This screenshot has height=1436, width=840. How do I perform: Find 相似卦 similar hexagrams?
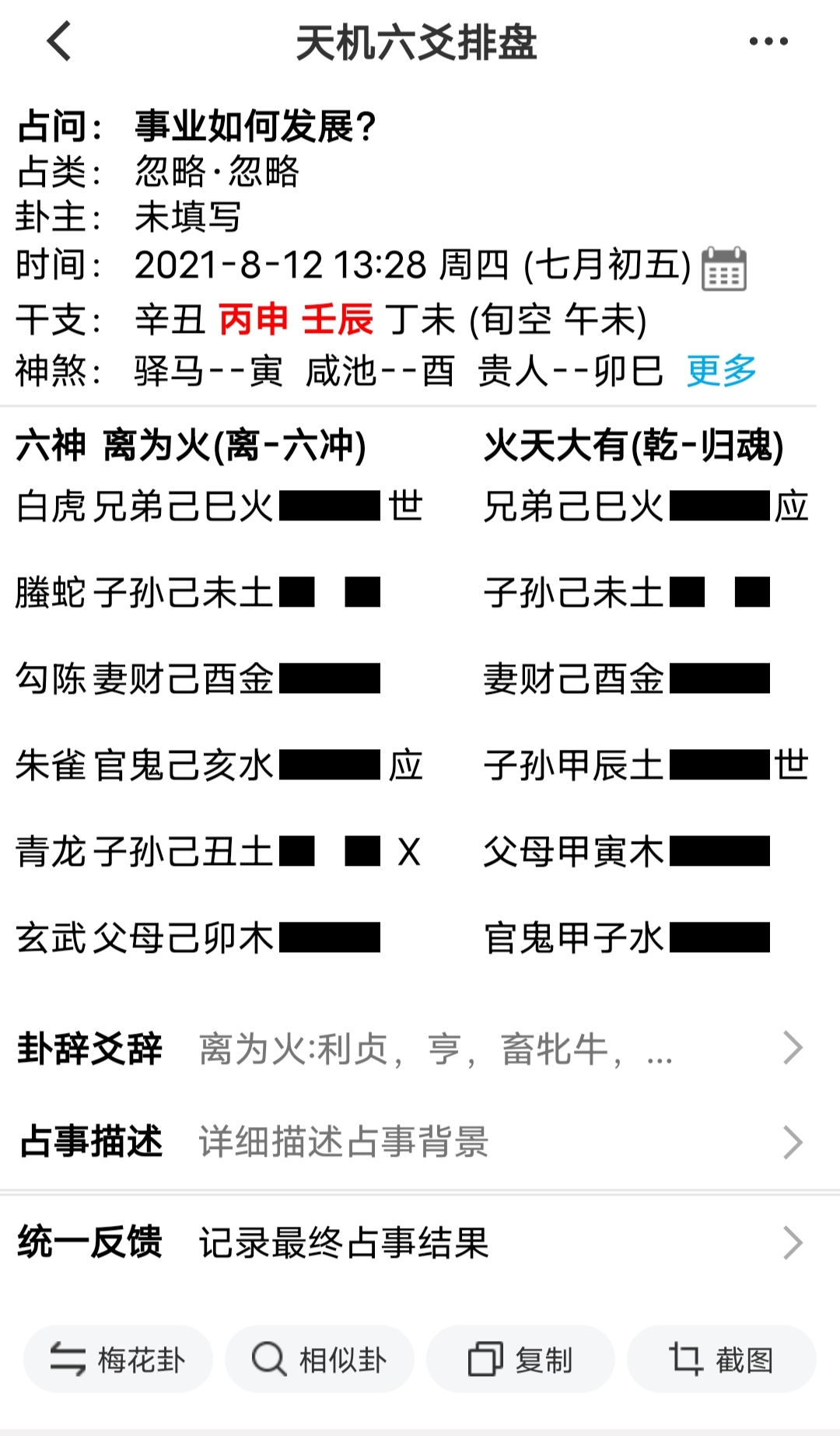pos(320,1360)
